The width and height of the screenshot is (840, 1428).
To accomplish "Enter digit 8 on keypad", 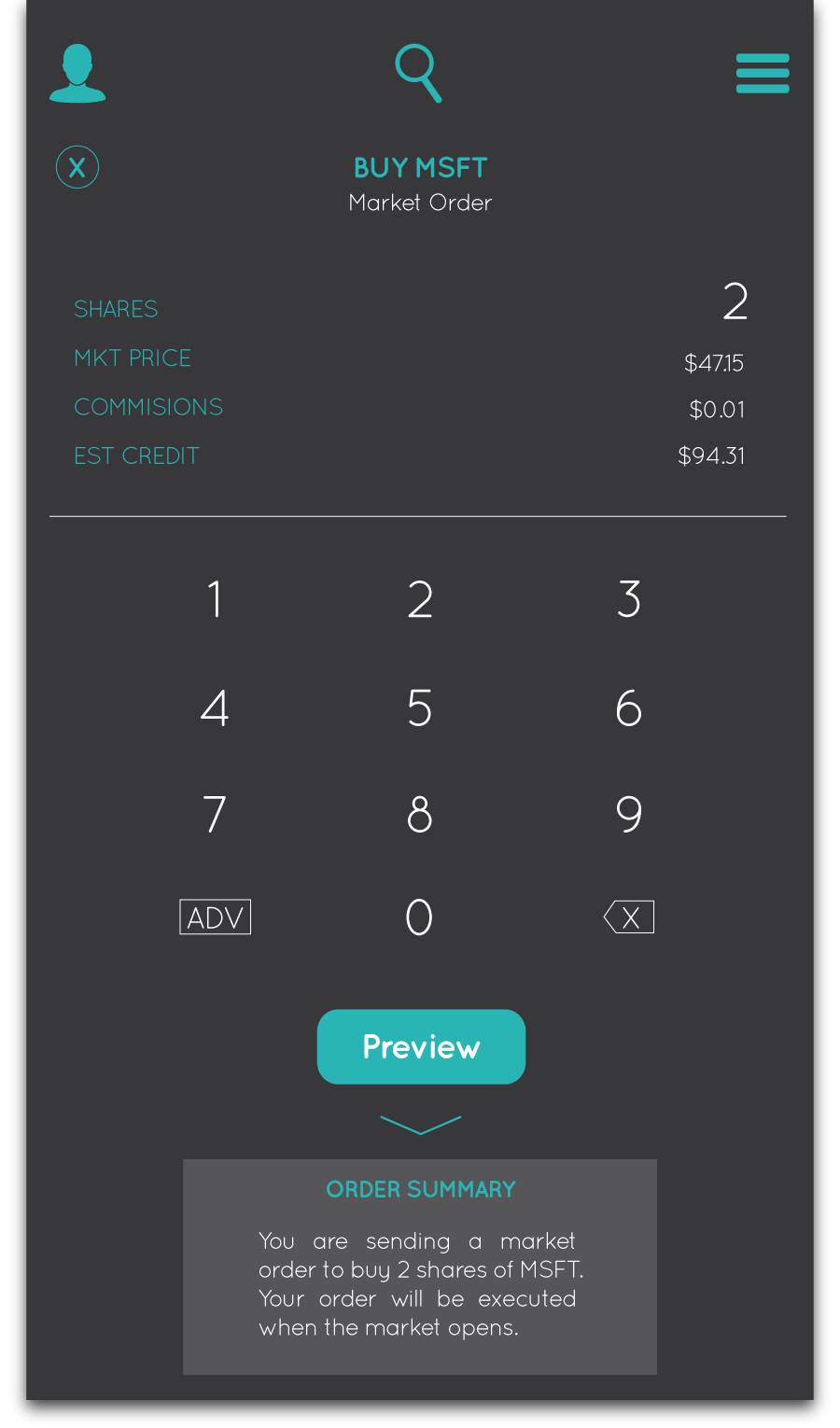I will [x=420, y=814].
